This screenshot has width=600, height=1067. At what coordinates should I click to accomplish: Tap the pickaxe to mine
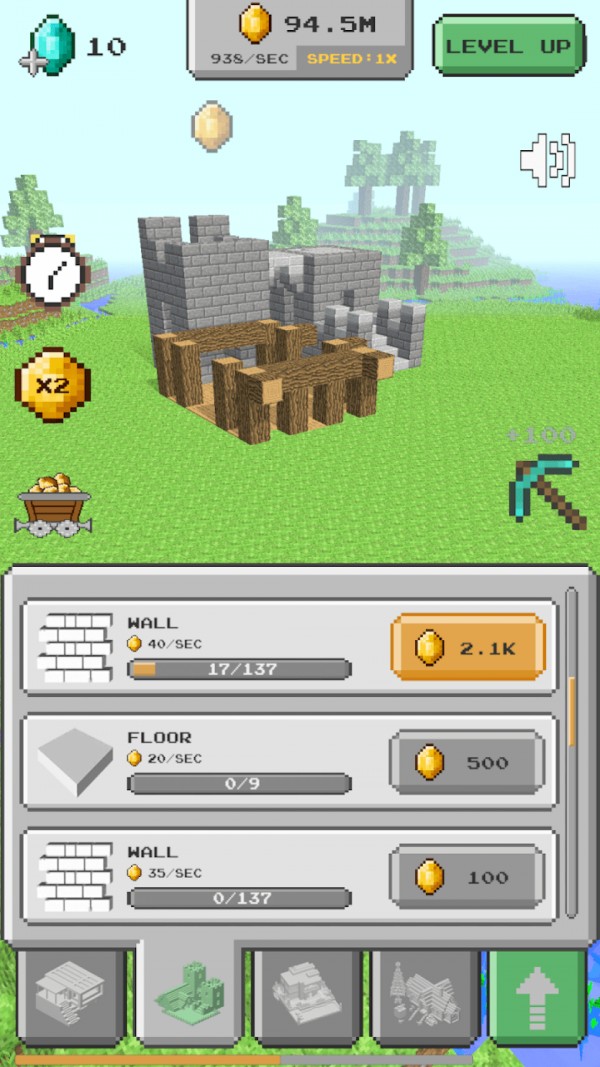pos(546,490)
